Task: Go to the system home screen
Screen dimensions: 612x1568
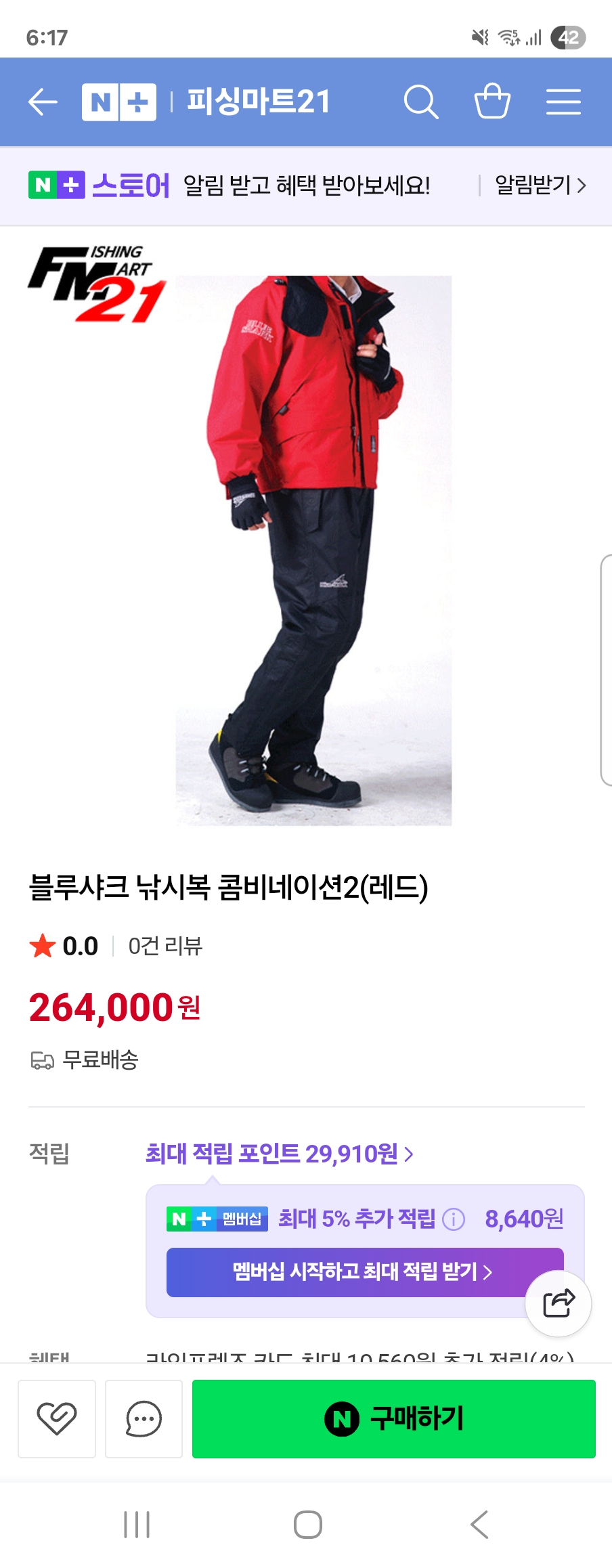Action: click(x=307, y=1525)
